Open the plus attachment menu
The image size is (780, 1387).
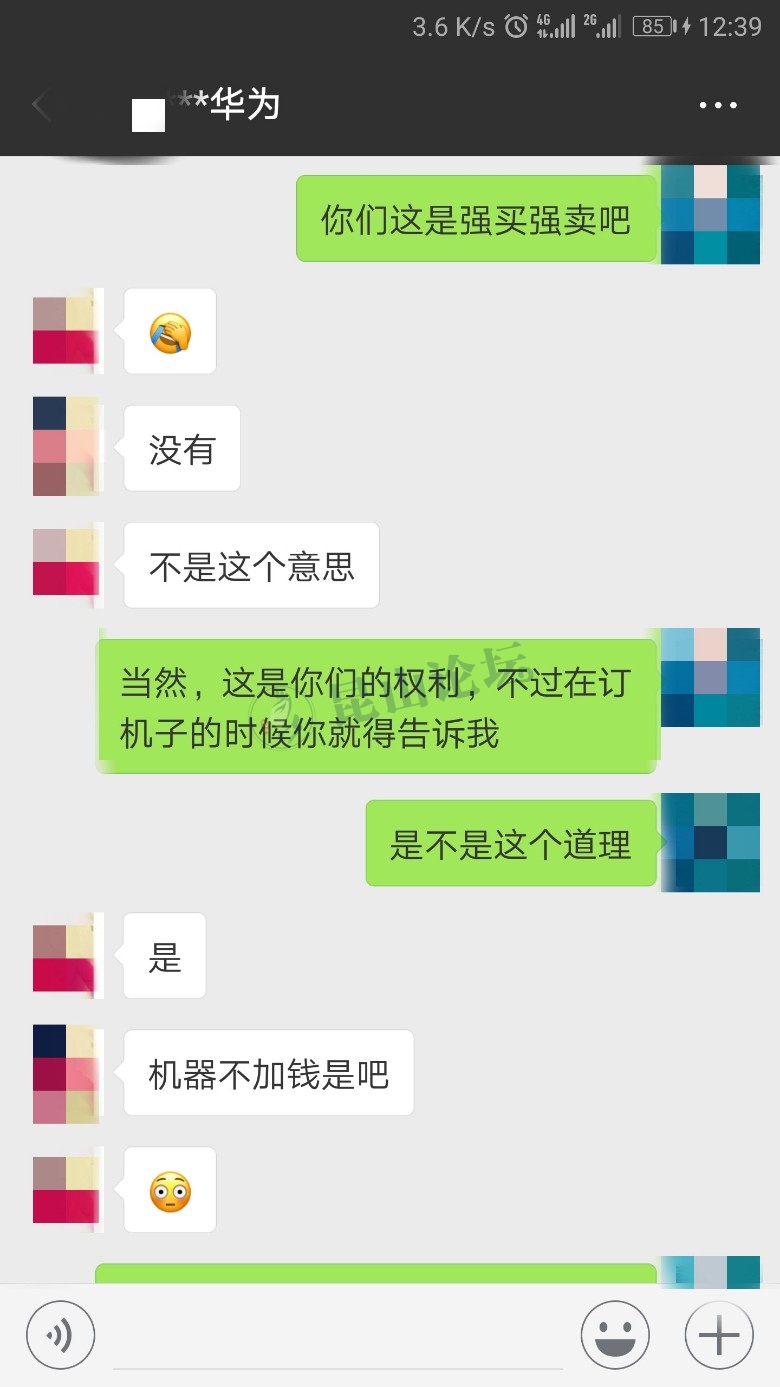(x=718, y=1335)
